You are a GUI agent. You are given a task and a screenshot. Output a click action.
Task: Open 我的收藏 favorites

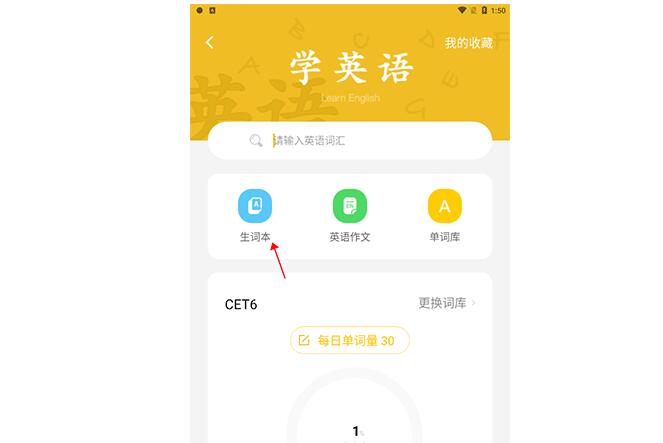(x=468, y=43)
